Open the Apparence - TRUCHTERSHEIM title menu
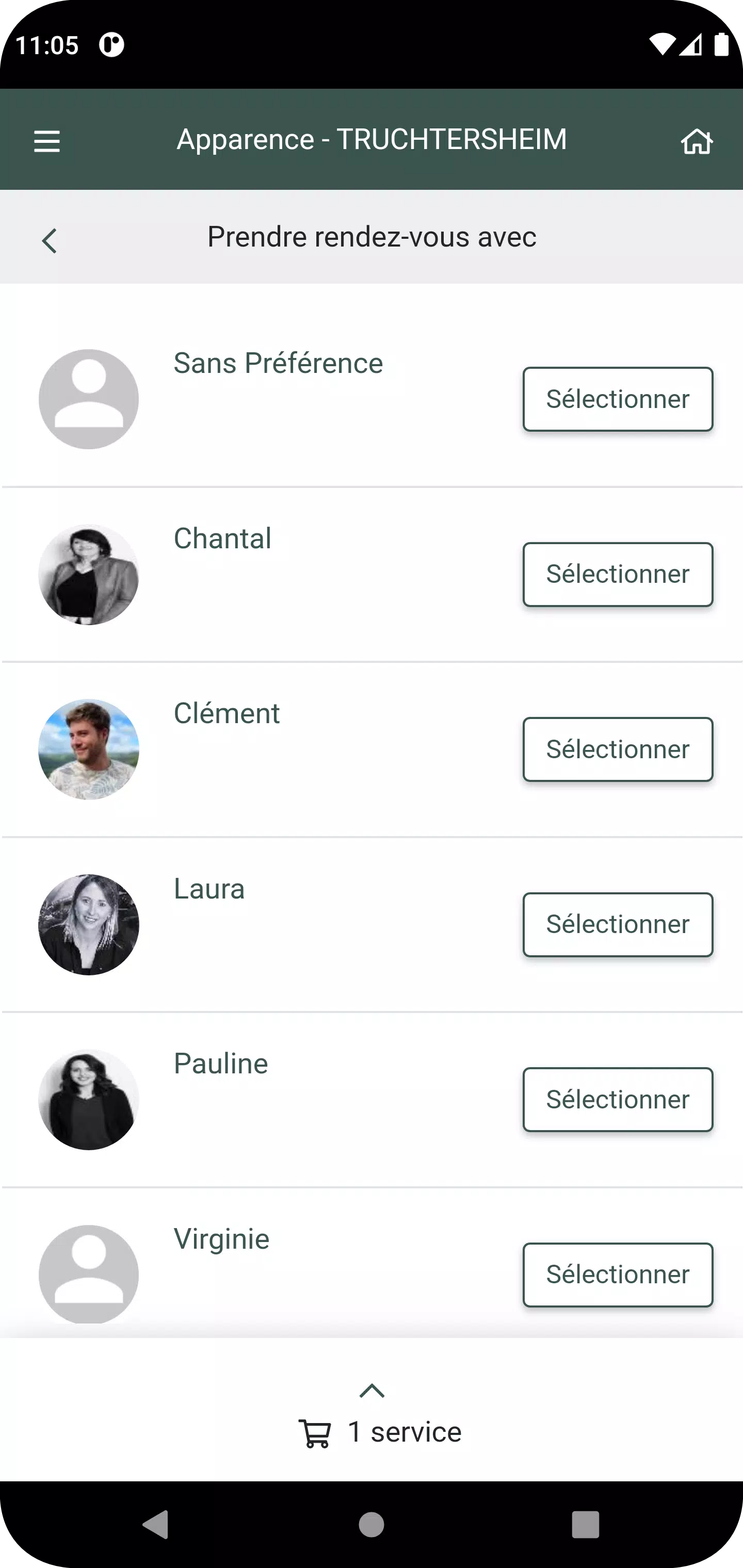743x1568 pixels. pos(372,139)
